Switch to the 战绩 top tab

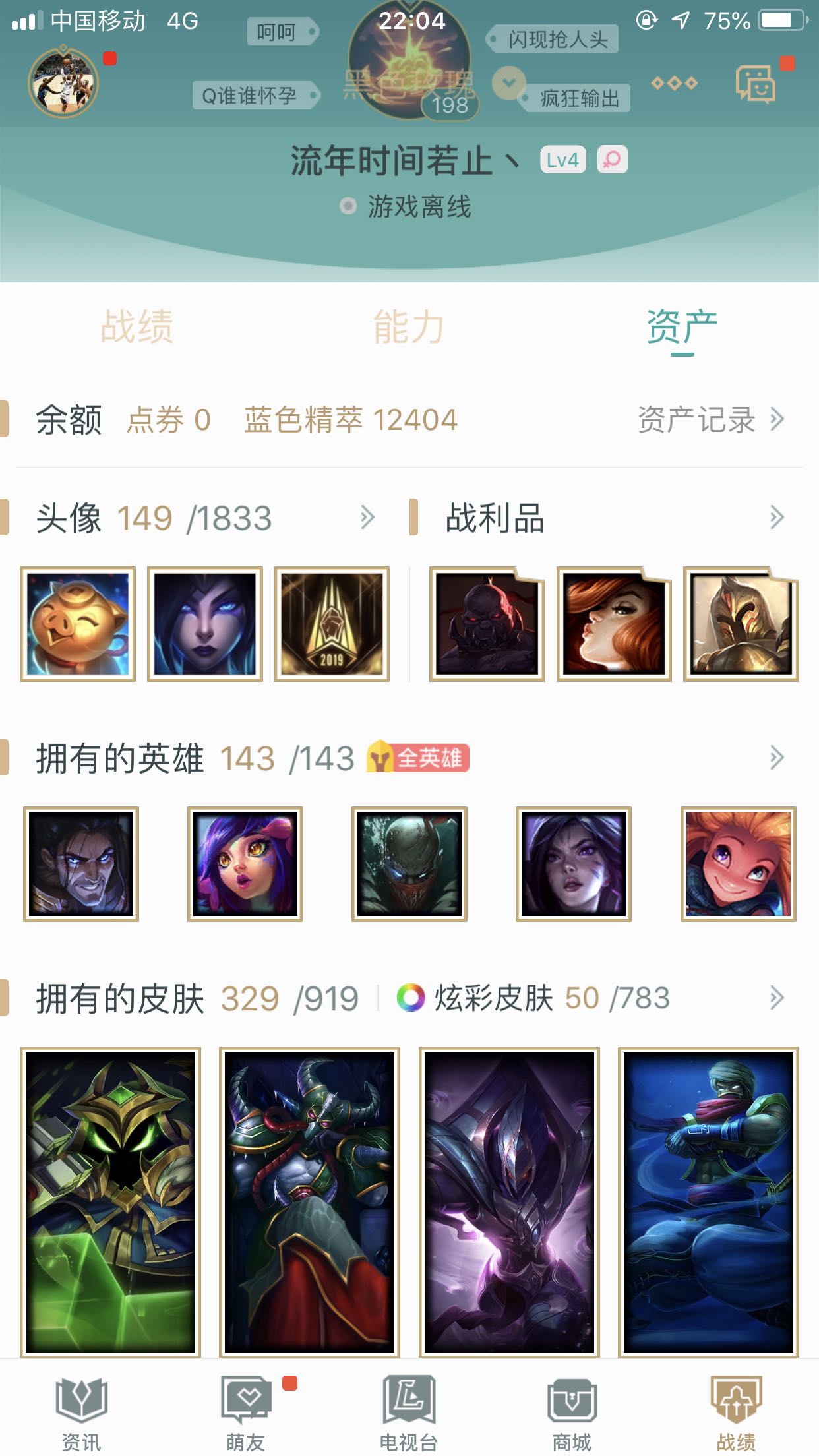136,327
